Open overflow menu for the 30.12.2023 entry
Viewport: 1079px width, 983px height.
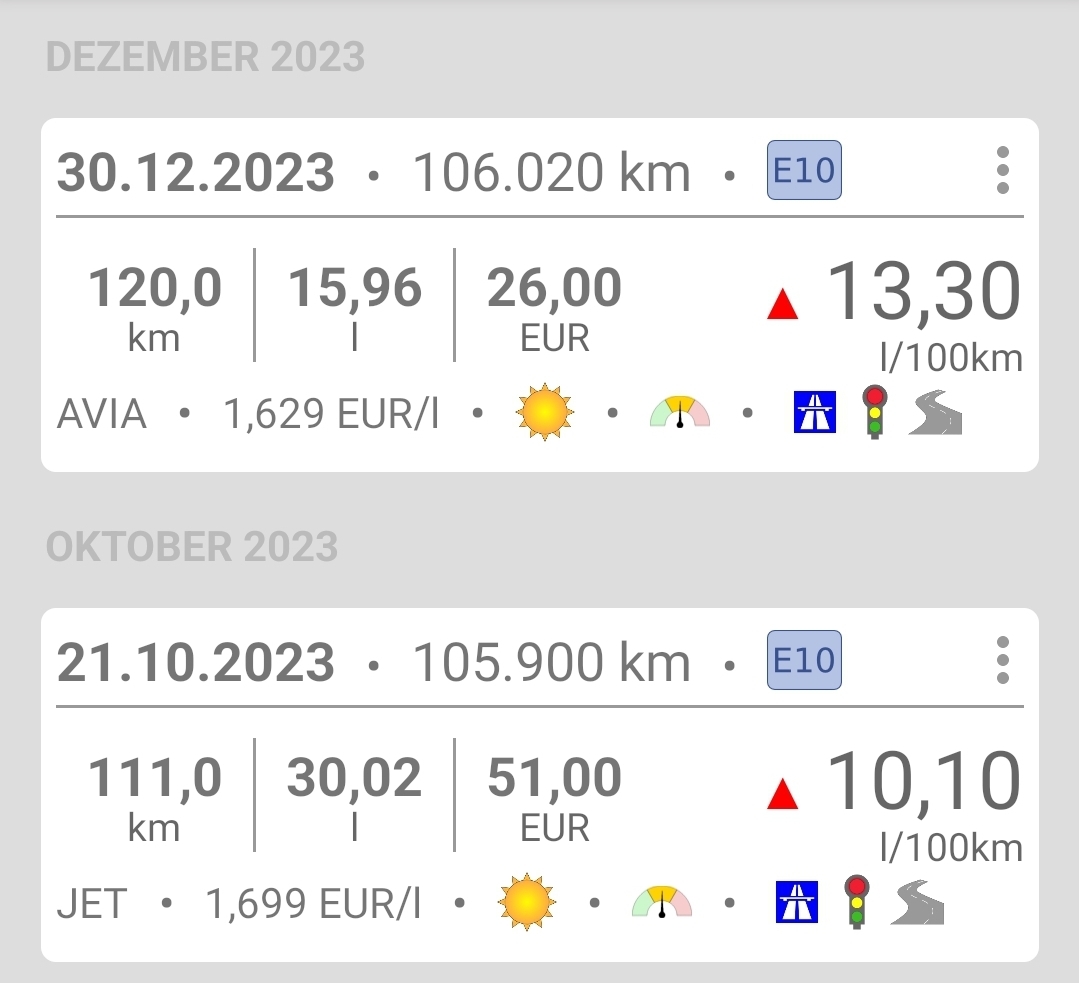tap(1002, 171)
